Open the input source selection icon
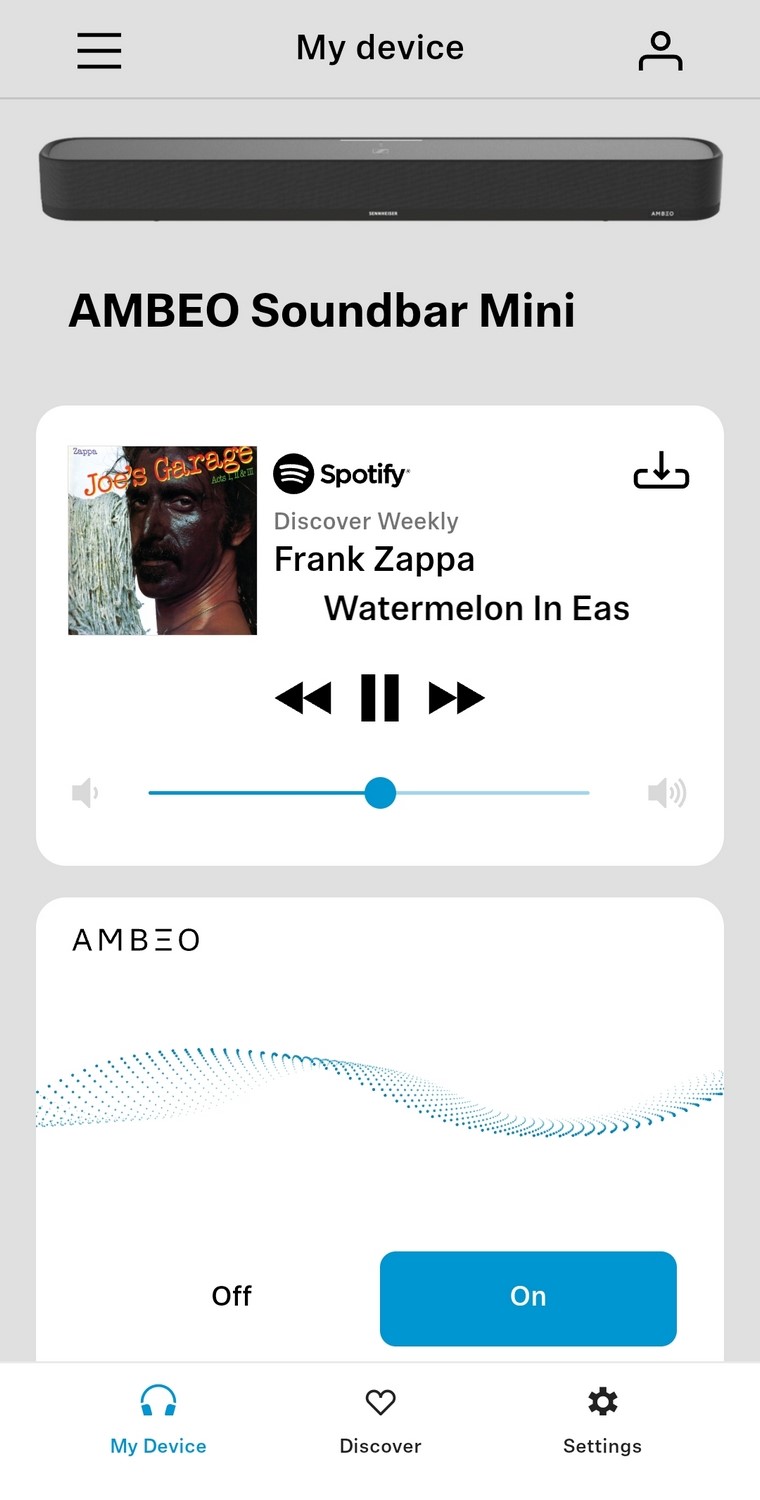760x1500 pixels. point(661,470)
